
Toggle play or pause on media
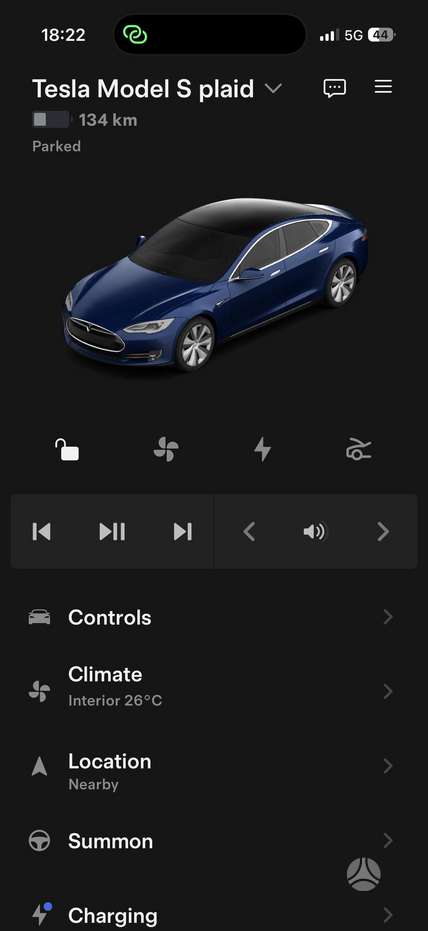point(112,531)
